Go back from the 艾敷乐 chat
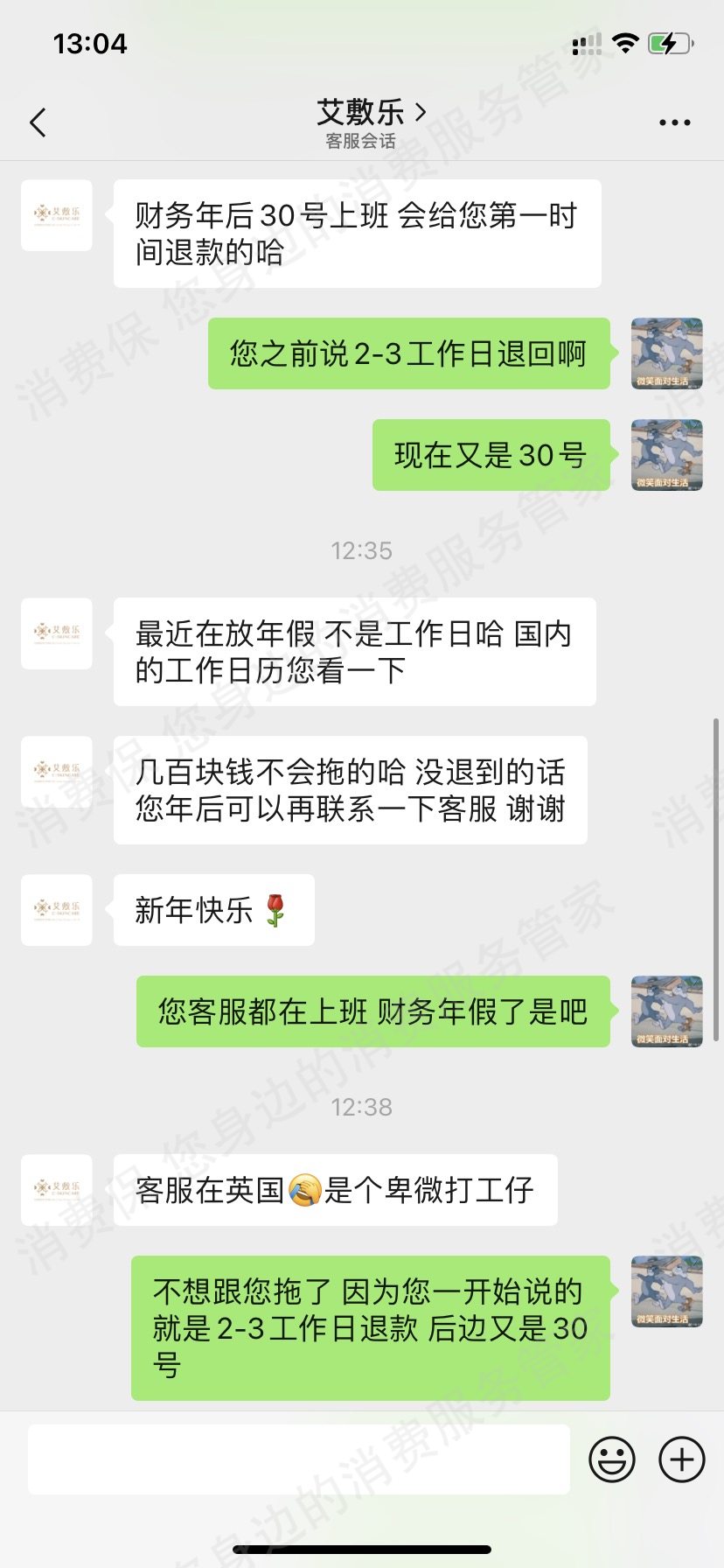This screenshot has height=1568, width=724. [x=38, y=122]
